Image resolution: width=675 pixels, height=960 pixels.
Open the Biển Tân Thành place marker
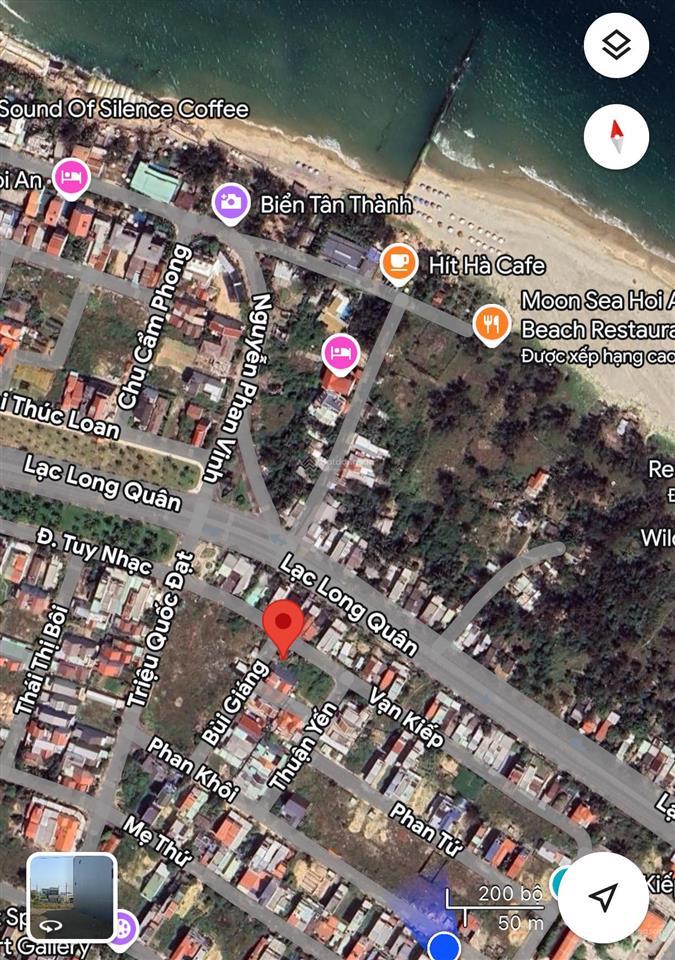coord(231,203)
